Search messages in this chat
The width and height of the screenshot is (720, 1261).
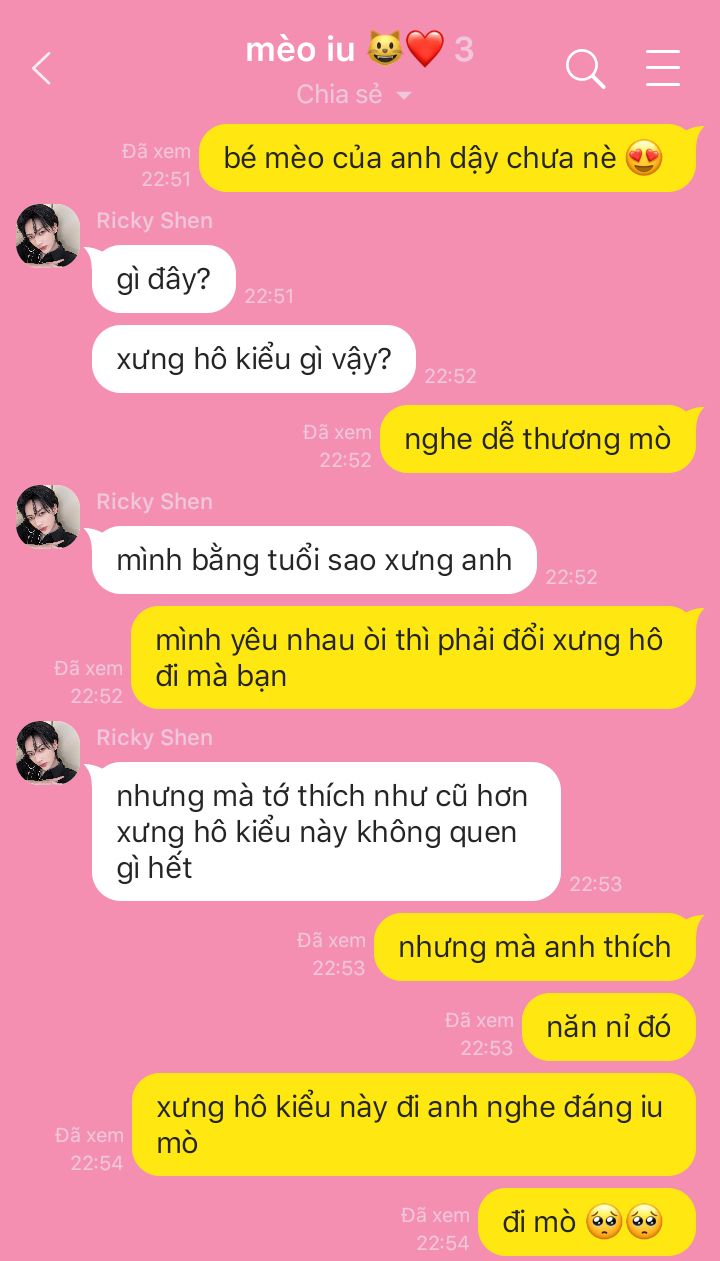click(x=586, y=69)
